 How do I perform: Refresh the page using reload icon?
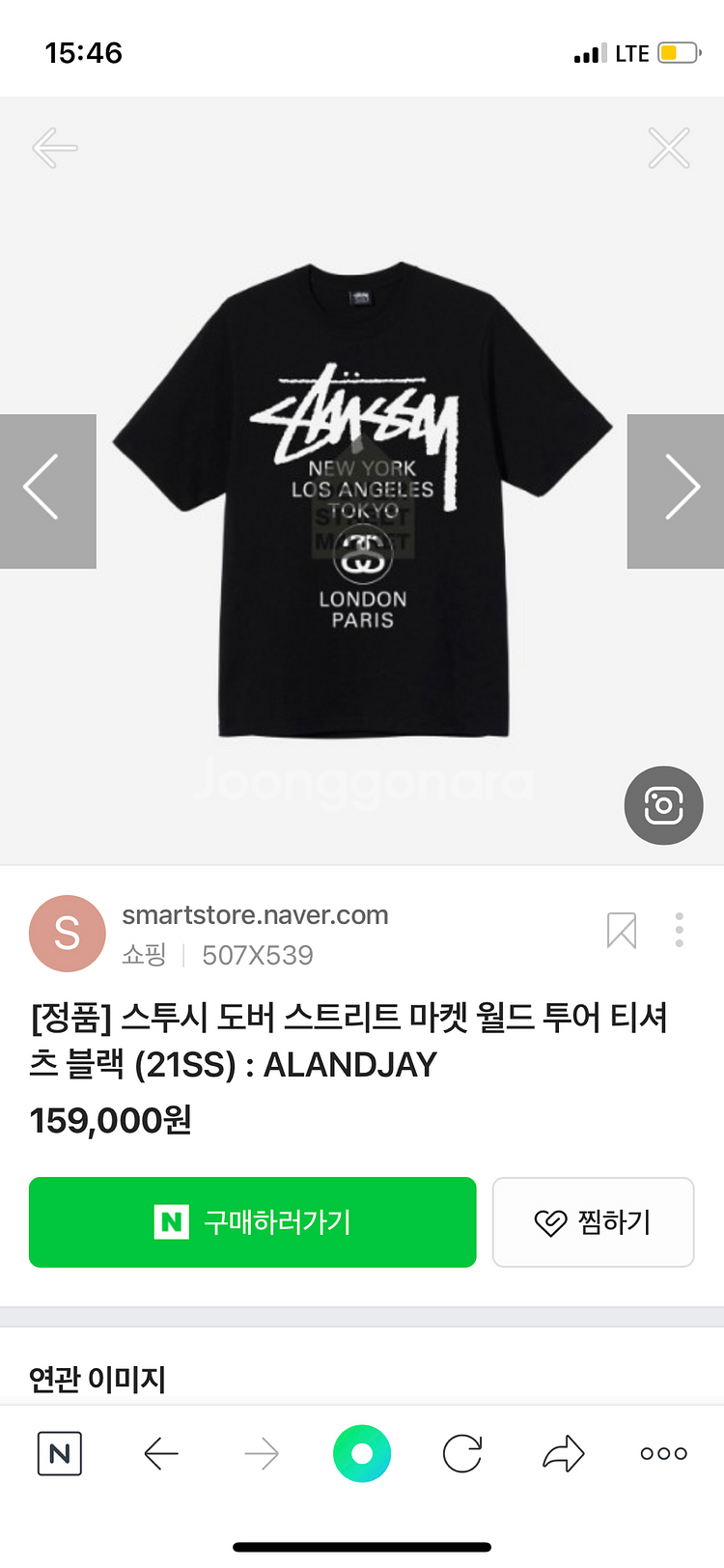461,1452
